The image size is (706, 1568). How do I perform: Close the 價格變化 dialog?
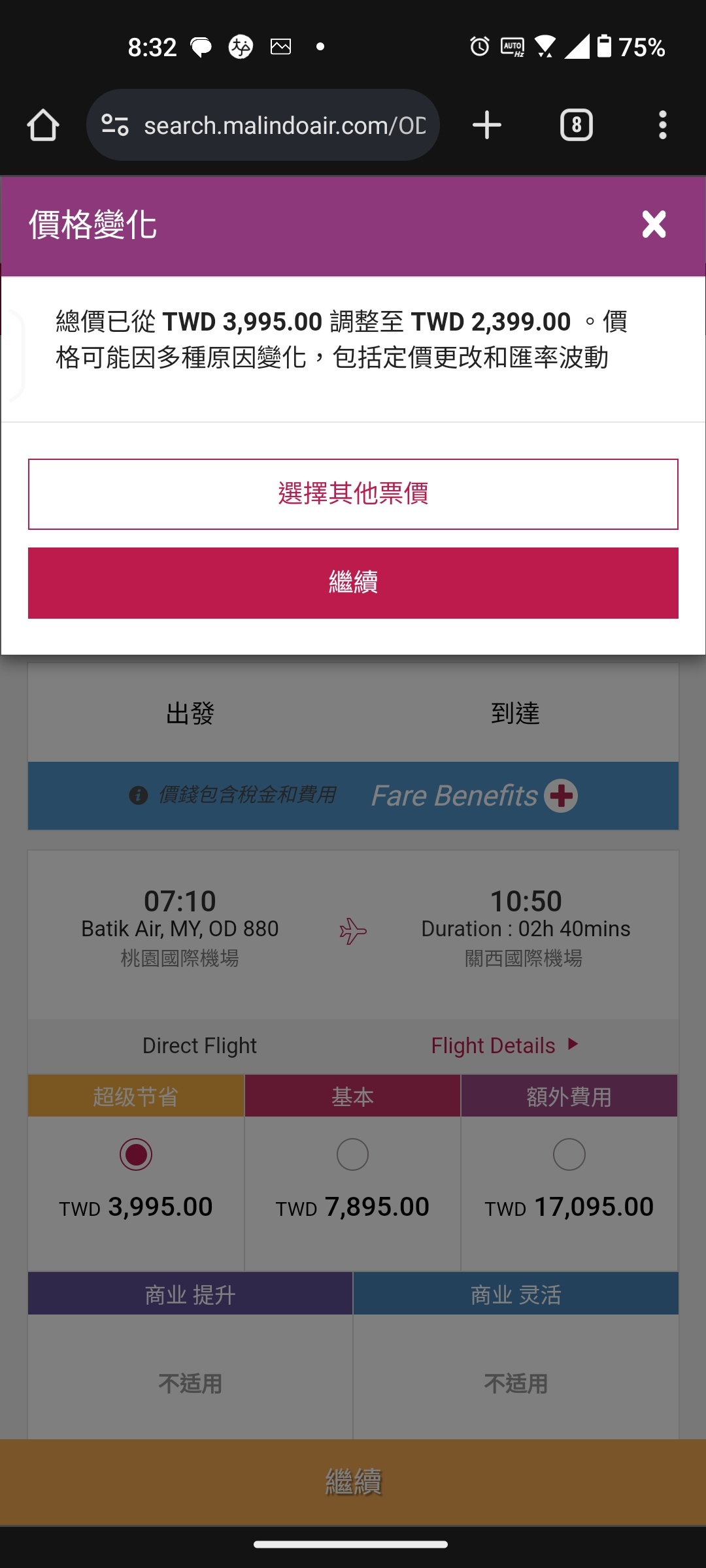[x=654, y=225]
